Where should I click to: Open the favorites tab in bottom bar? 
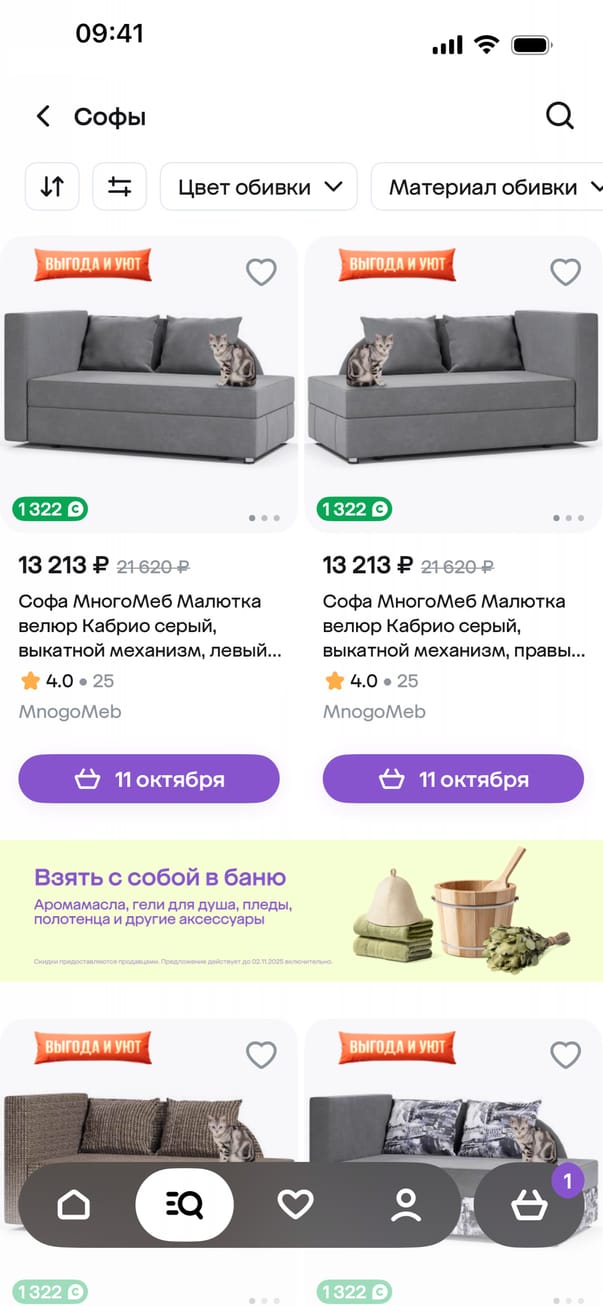point(295,1205)
